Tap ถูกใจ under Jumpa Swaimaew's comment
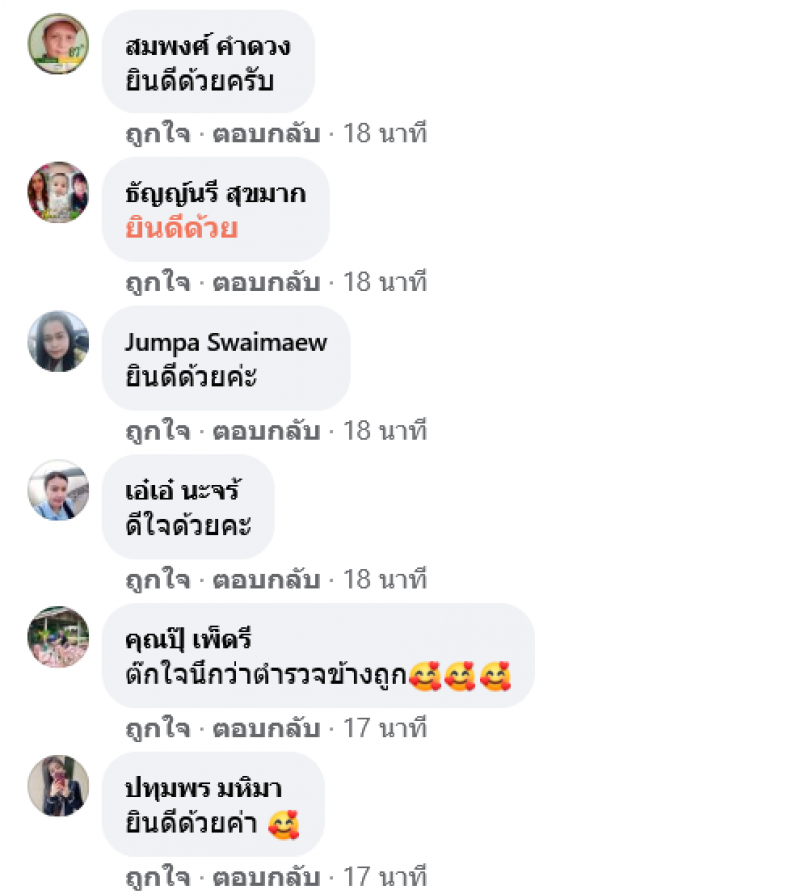The width and height of the screenshot is (800, 894). pos(157,431)
